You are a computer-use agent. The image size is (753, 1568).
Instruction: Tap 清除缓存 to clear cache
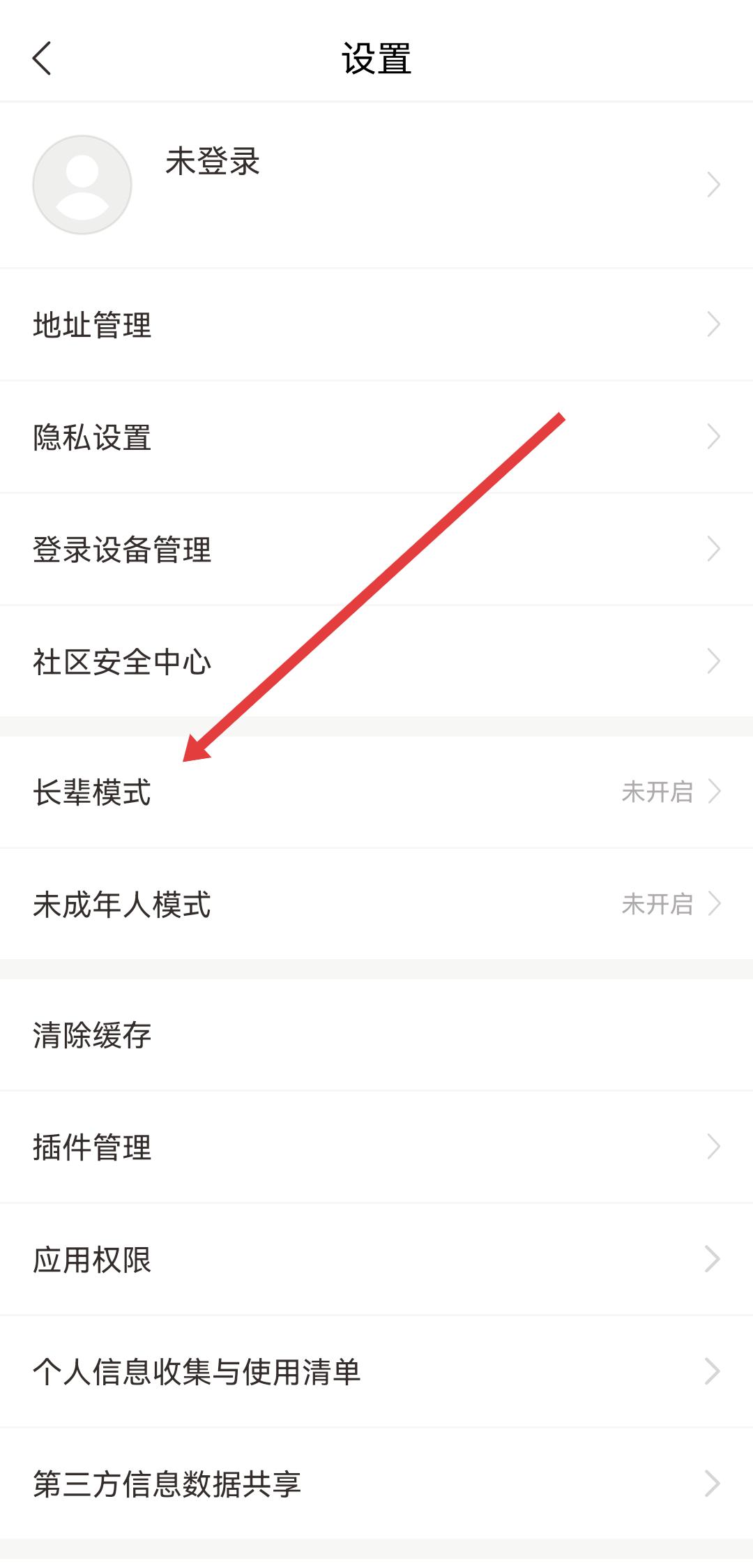point(376,1035)
